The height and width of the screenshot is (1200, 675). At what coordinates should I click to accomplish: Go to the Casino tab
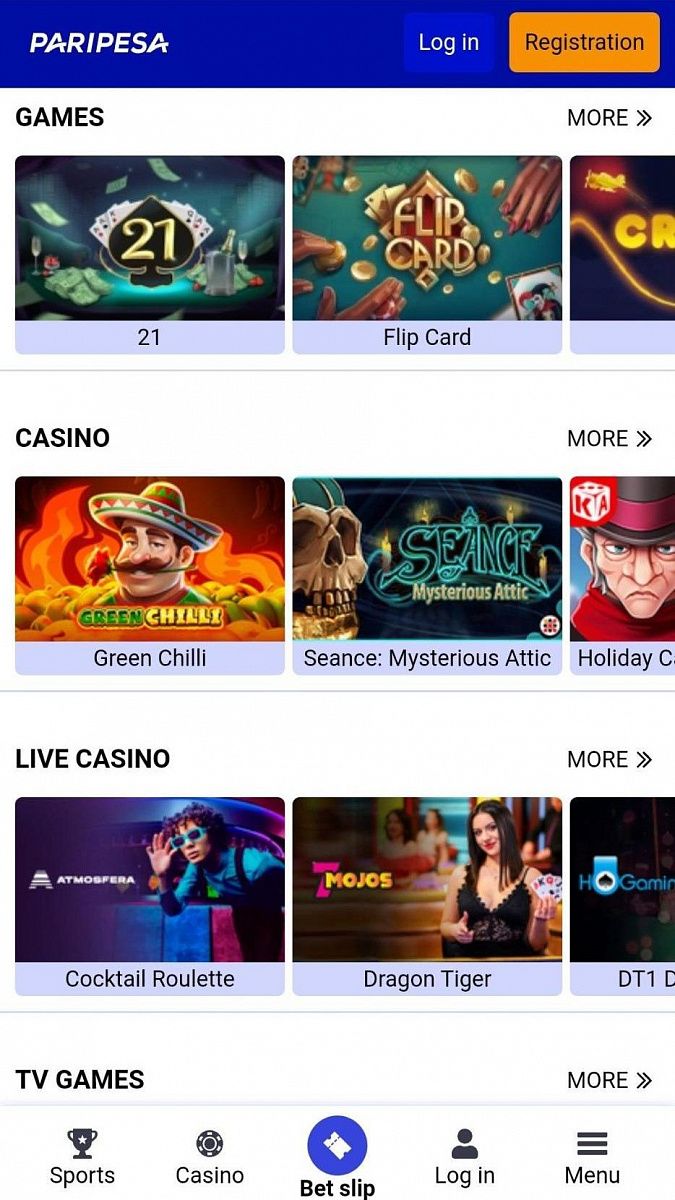click(210, 1157)
